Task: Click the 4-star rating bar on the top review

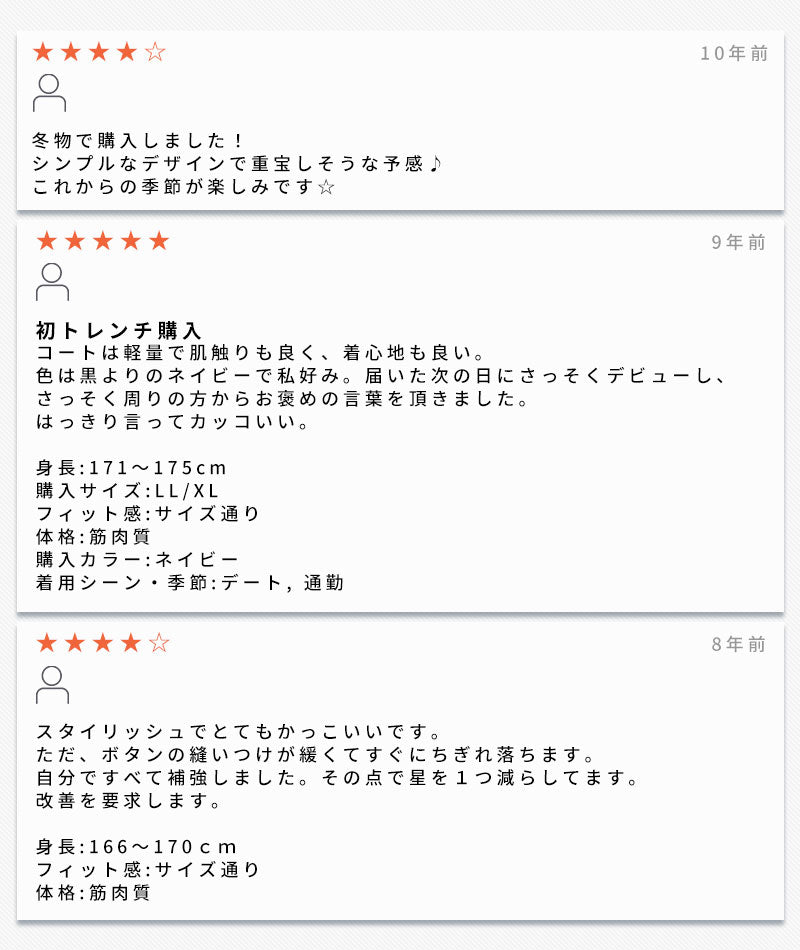Action: pyautogui.click(x=100, y=53)
